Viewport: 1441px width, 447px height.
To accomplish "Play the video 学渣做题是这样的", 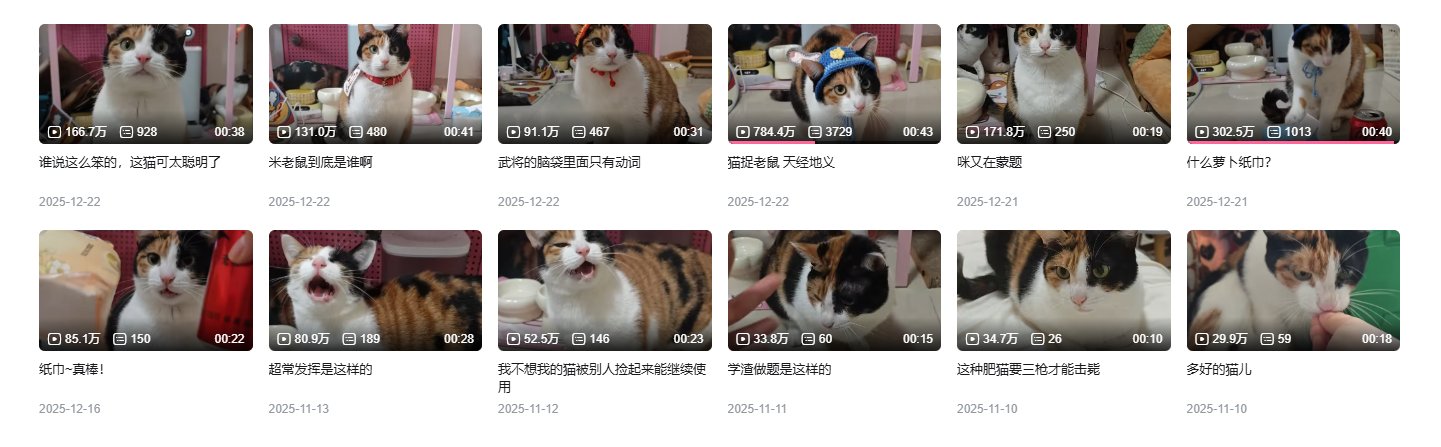I will [x=834, y=290].
